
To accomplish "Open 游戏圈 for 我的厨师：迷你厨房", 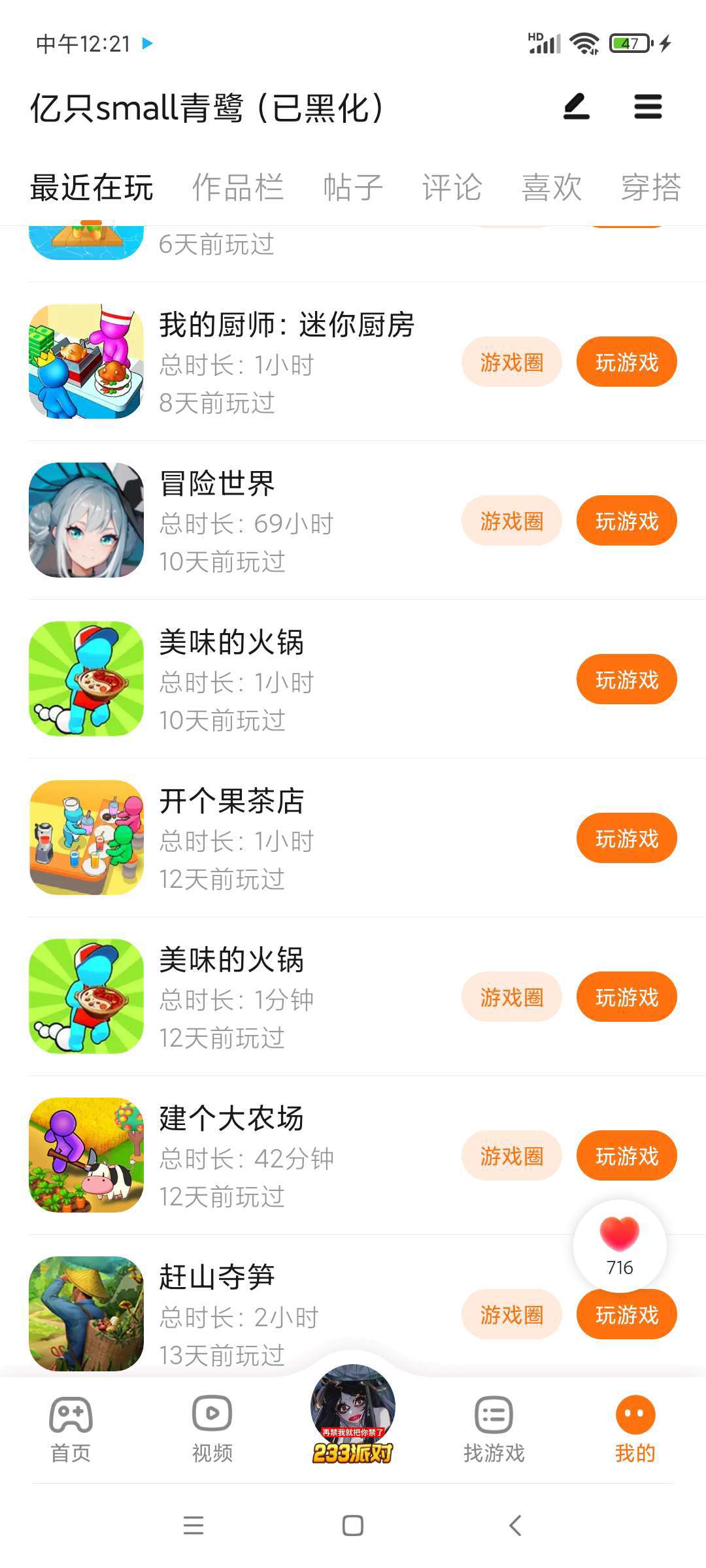I will pyautogui.click(x=512, y=362).
